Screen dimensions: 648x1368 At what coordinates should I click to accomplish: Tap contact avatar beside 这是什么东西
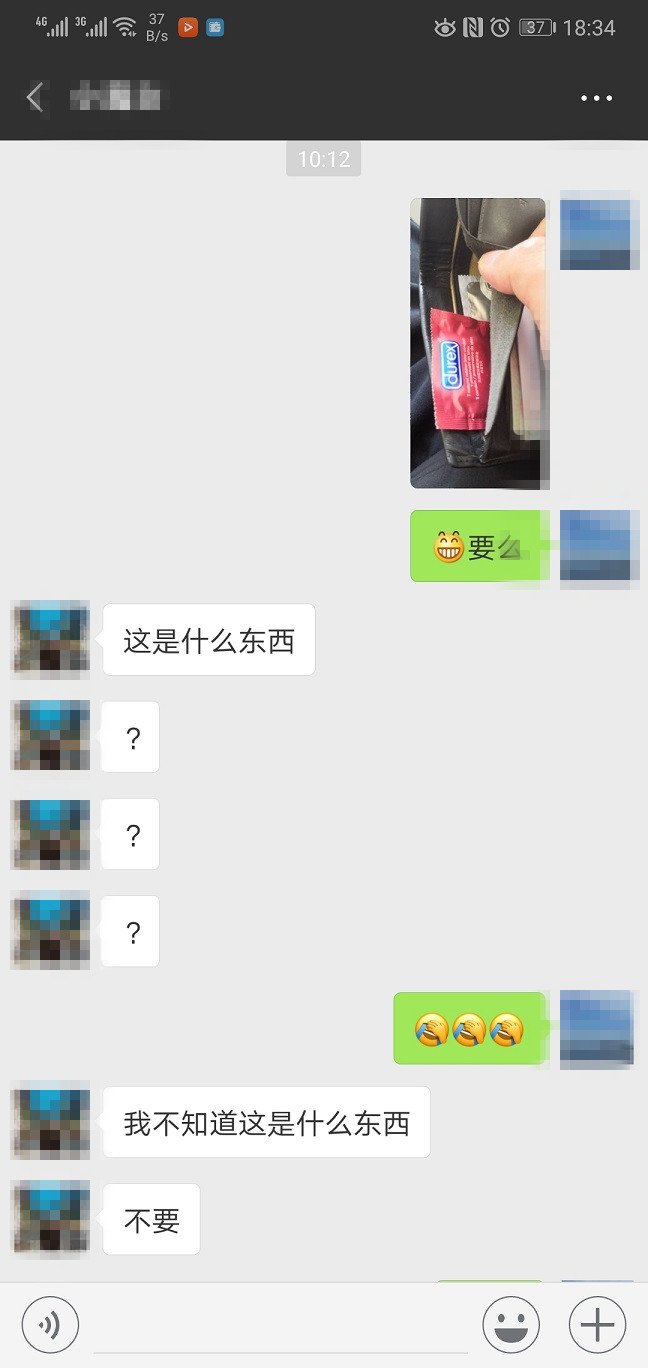50,640
